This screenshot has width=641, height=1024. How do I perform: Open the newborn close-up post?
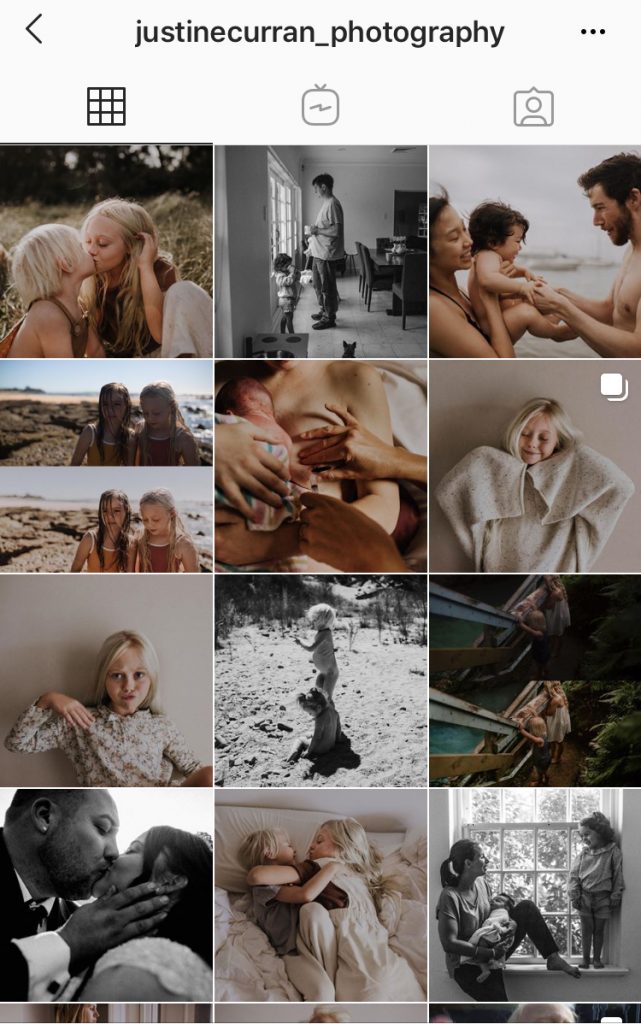320,466
